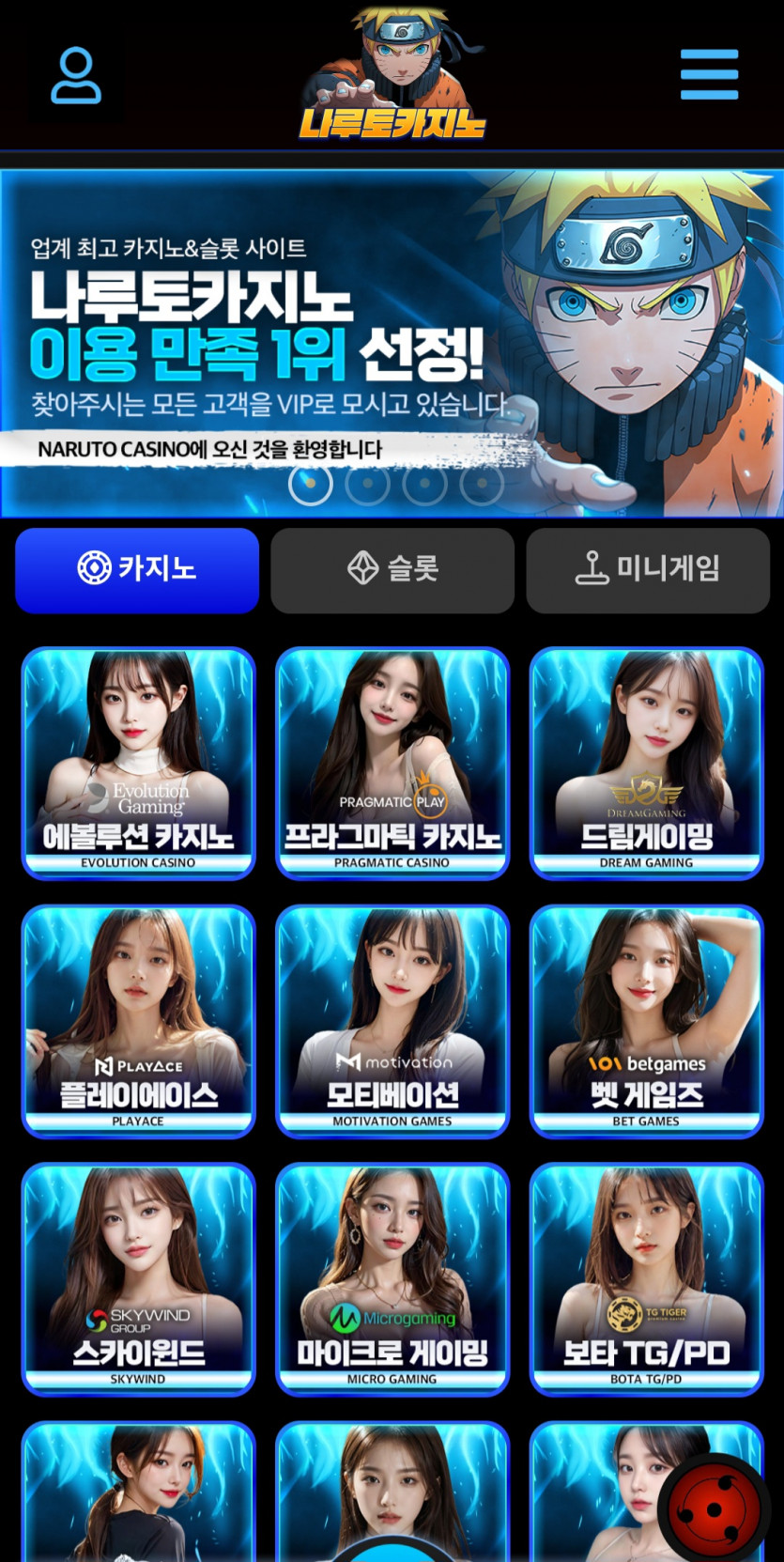
Task: Open the Micro Gaming tile
Action: point(392,1279)
